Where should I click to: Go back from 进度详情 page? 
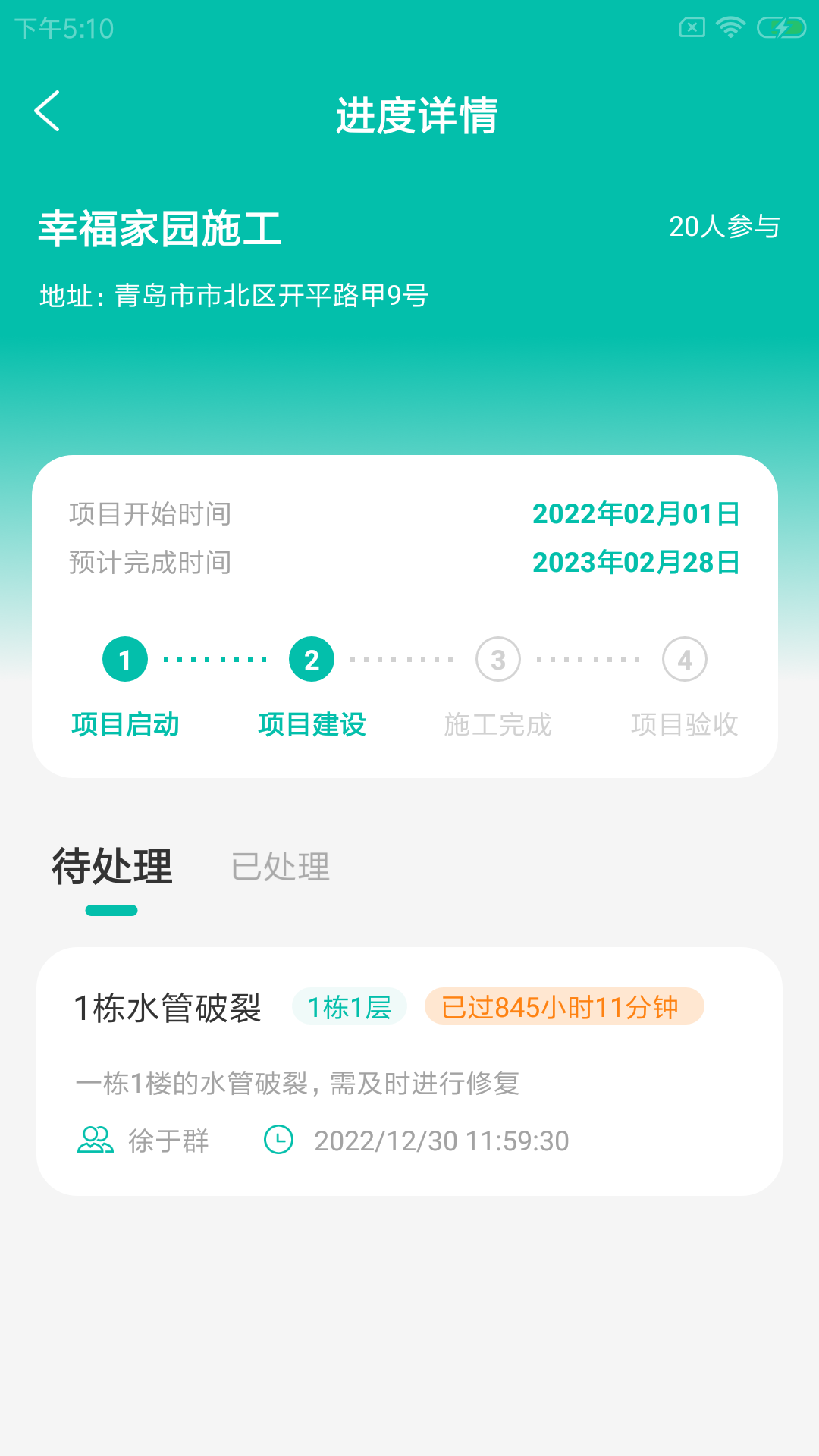pyautogui.click(x=47, y=111)
